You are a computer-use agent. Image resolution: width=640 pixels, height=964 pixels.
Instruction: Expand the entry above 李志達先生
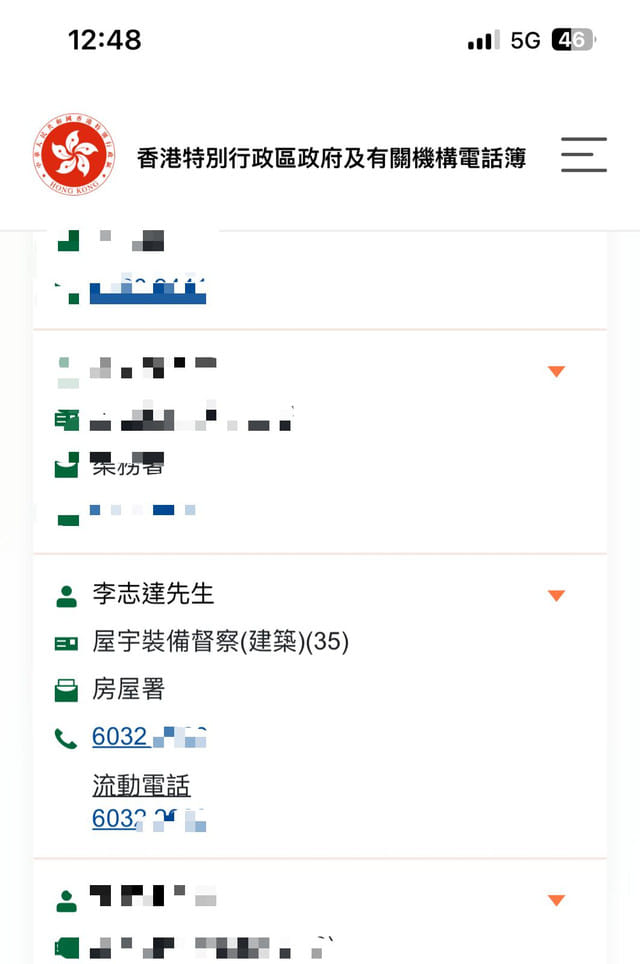557,372
